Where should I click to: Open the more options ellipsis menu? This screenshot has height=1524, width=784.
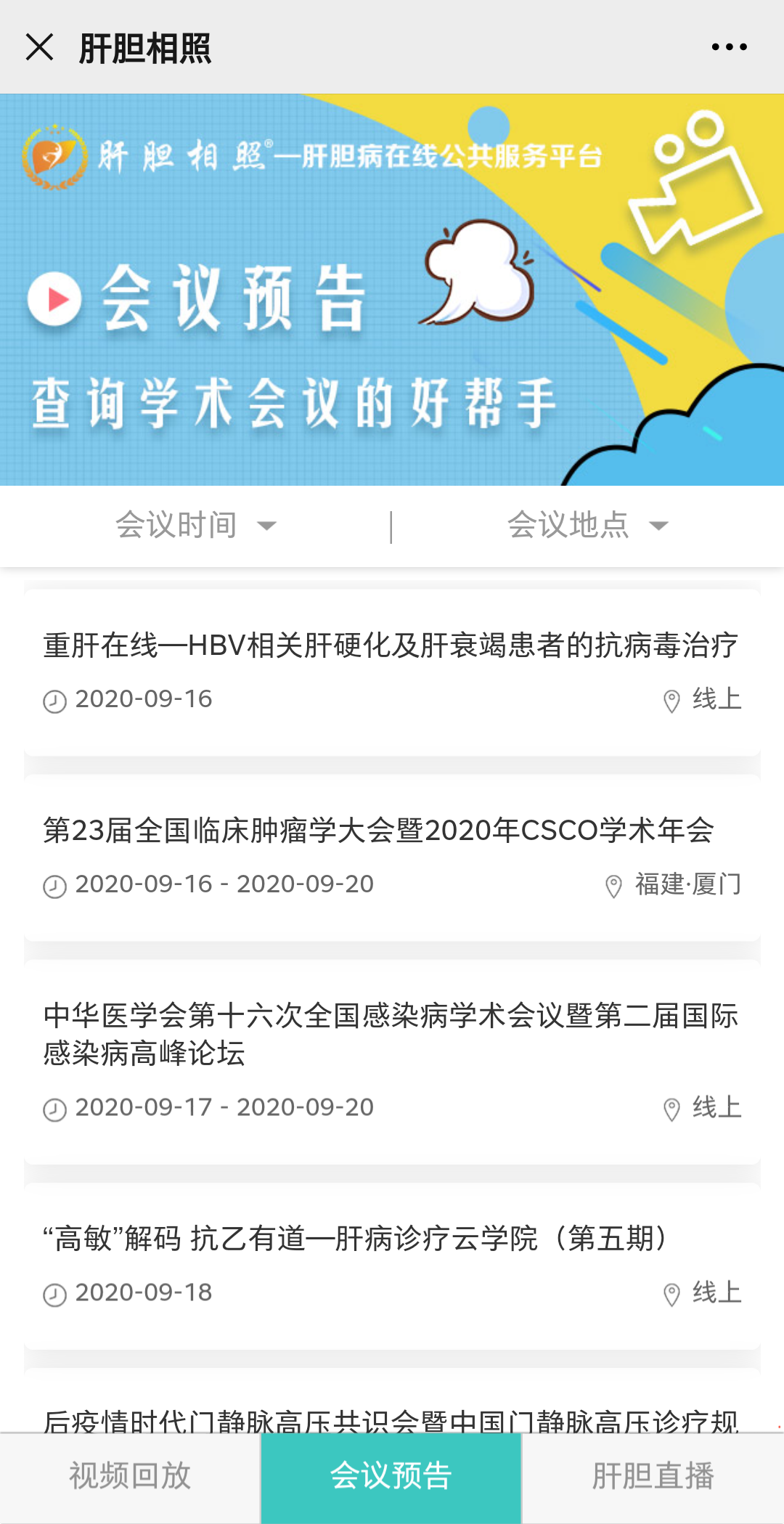(x=730, y=46)
